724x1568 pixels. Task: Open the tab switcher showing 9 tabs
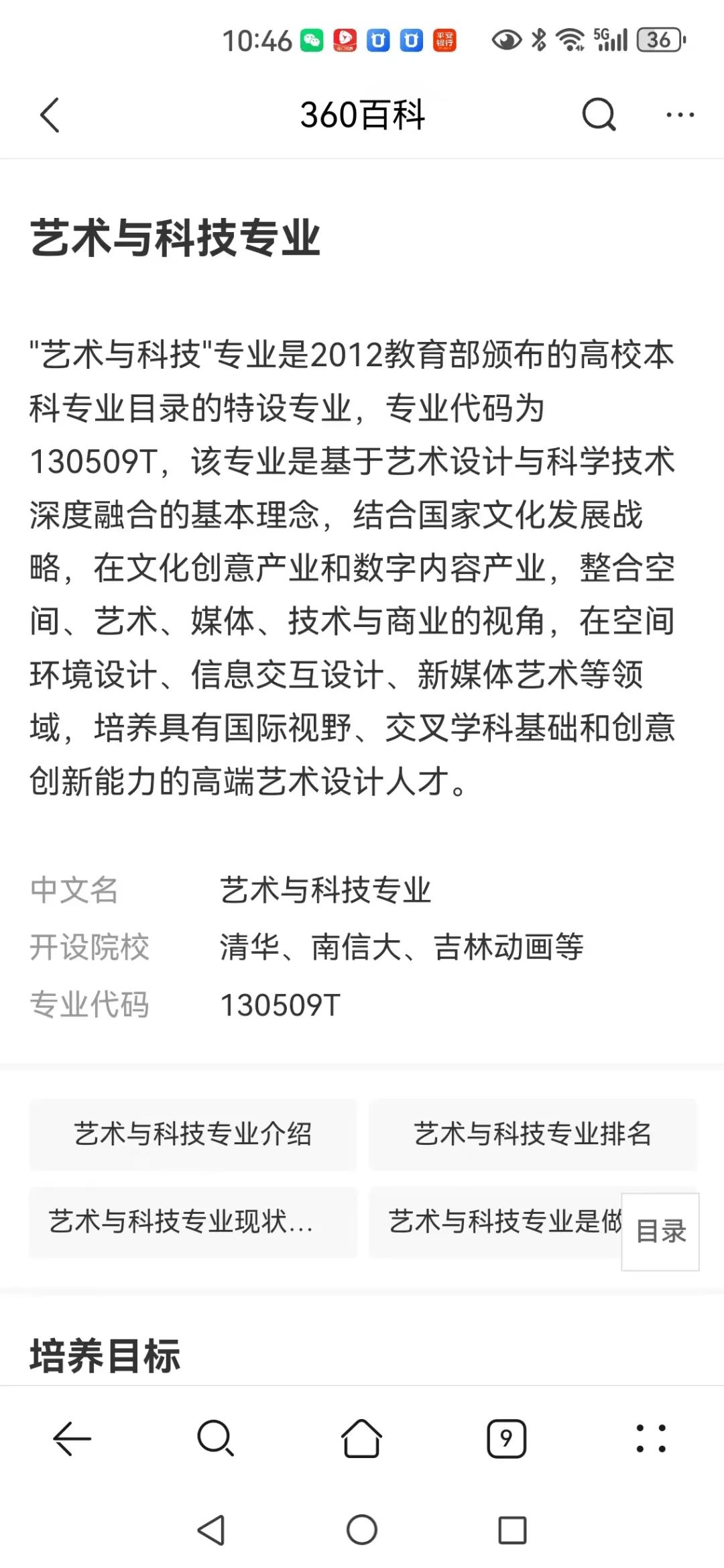pos(507,1439)
